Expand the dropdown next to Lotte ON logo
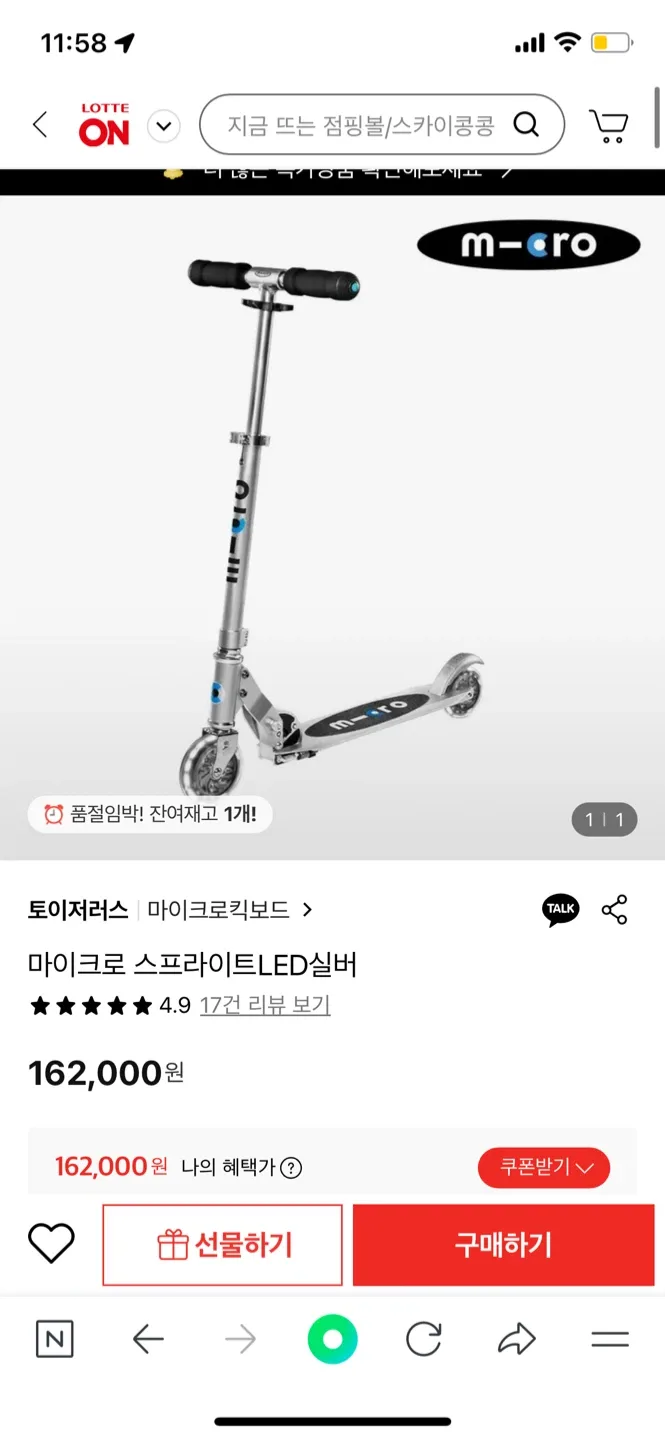The image size is (665, 1440). coord(164,126)
